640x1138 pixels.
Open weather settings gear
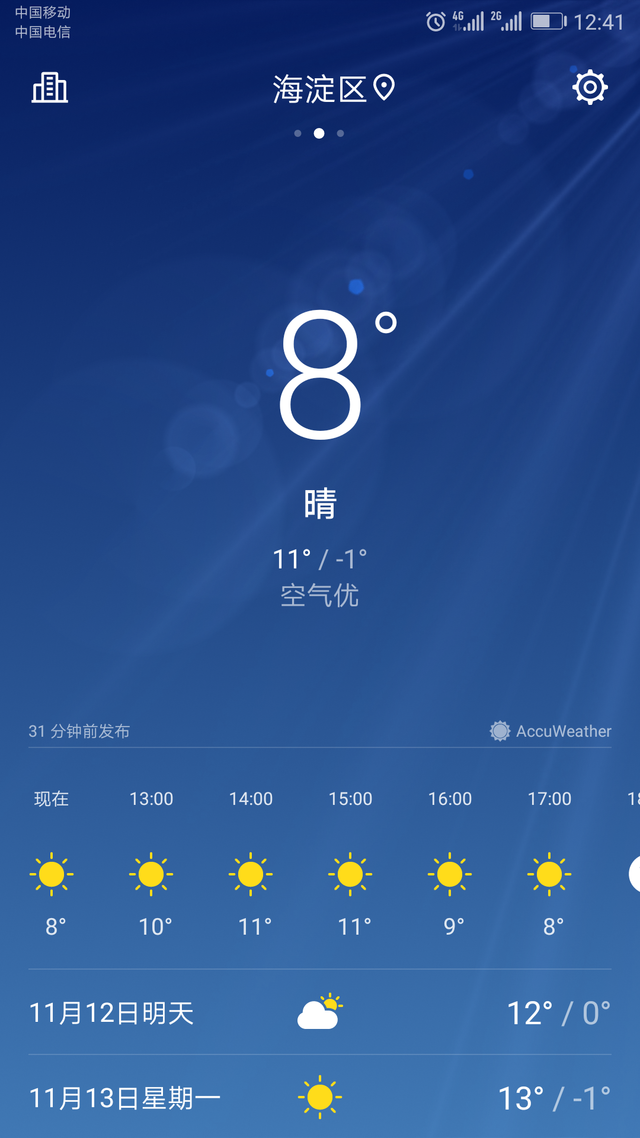(x=589, y=88)
